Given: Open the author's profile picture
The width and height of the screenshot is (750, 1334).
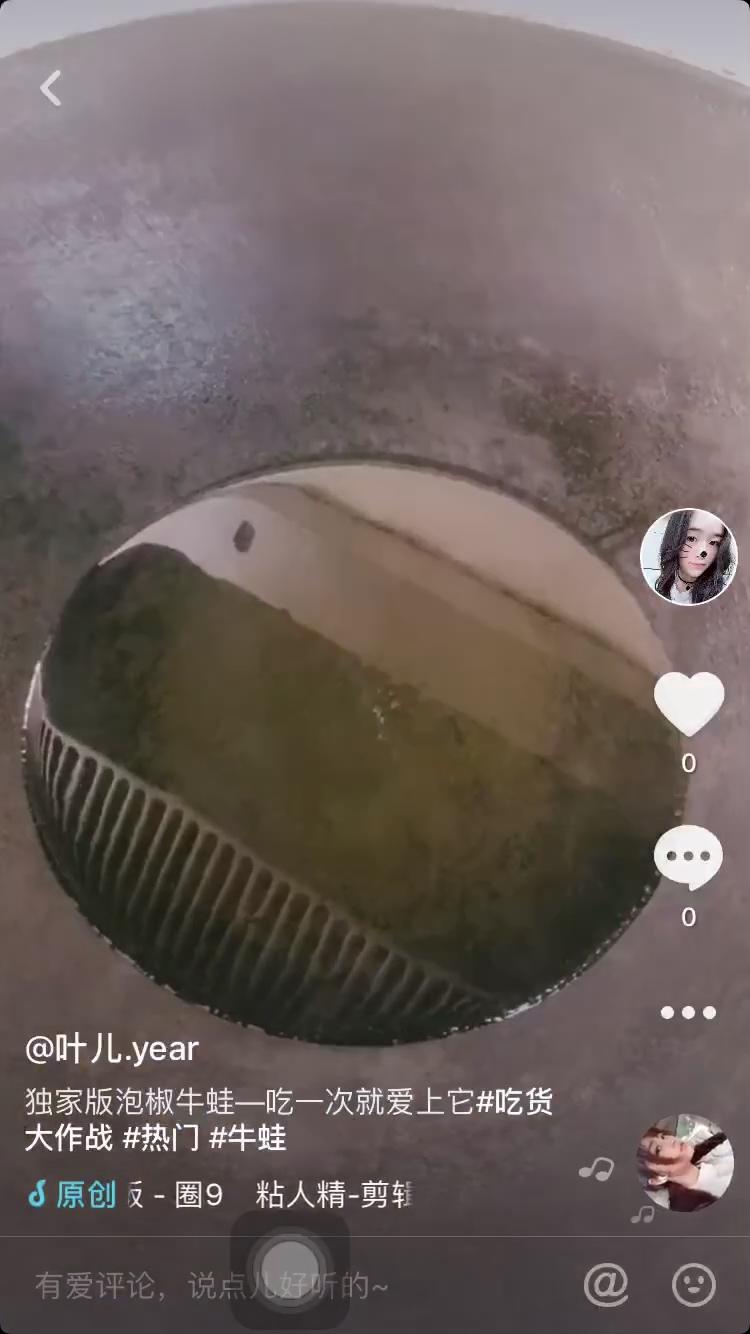Looking at the screenshot, I should 688,556.
